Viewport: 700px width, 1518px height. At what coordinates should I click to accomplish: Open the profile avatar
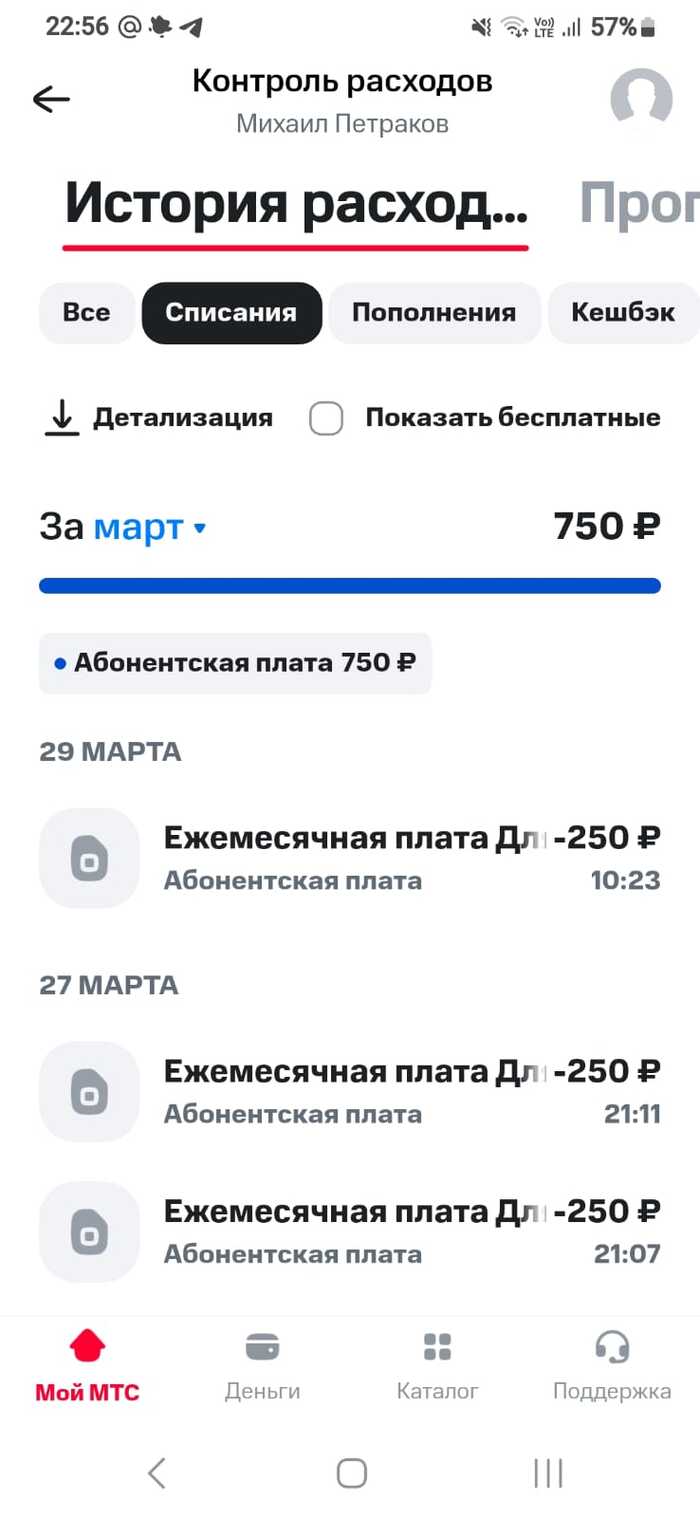641,98
